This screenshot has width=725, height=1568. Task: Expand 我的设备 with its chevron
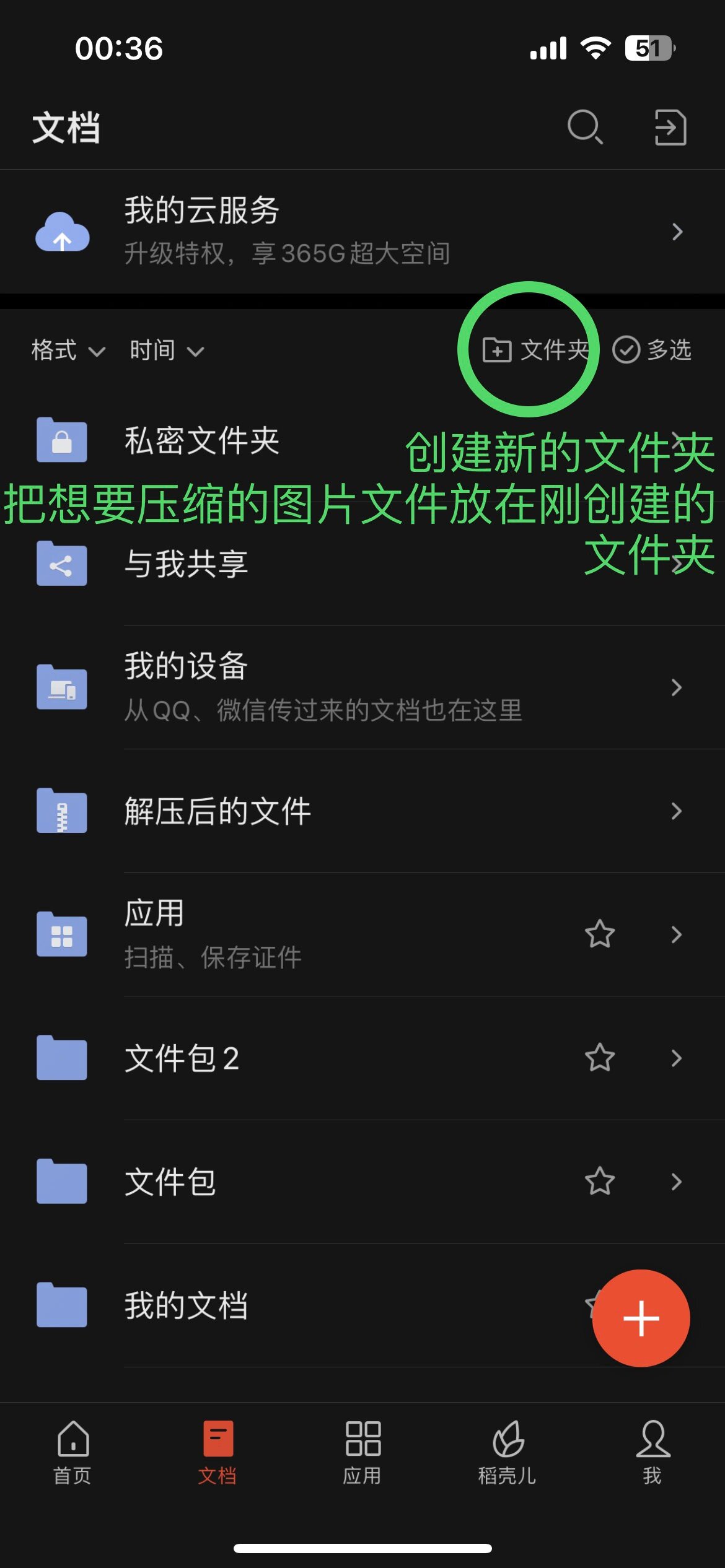point(676,687)
